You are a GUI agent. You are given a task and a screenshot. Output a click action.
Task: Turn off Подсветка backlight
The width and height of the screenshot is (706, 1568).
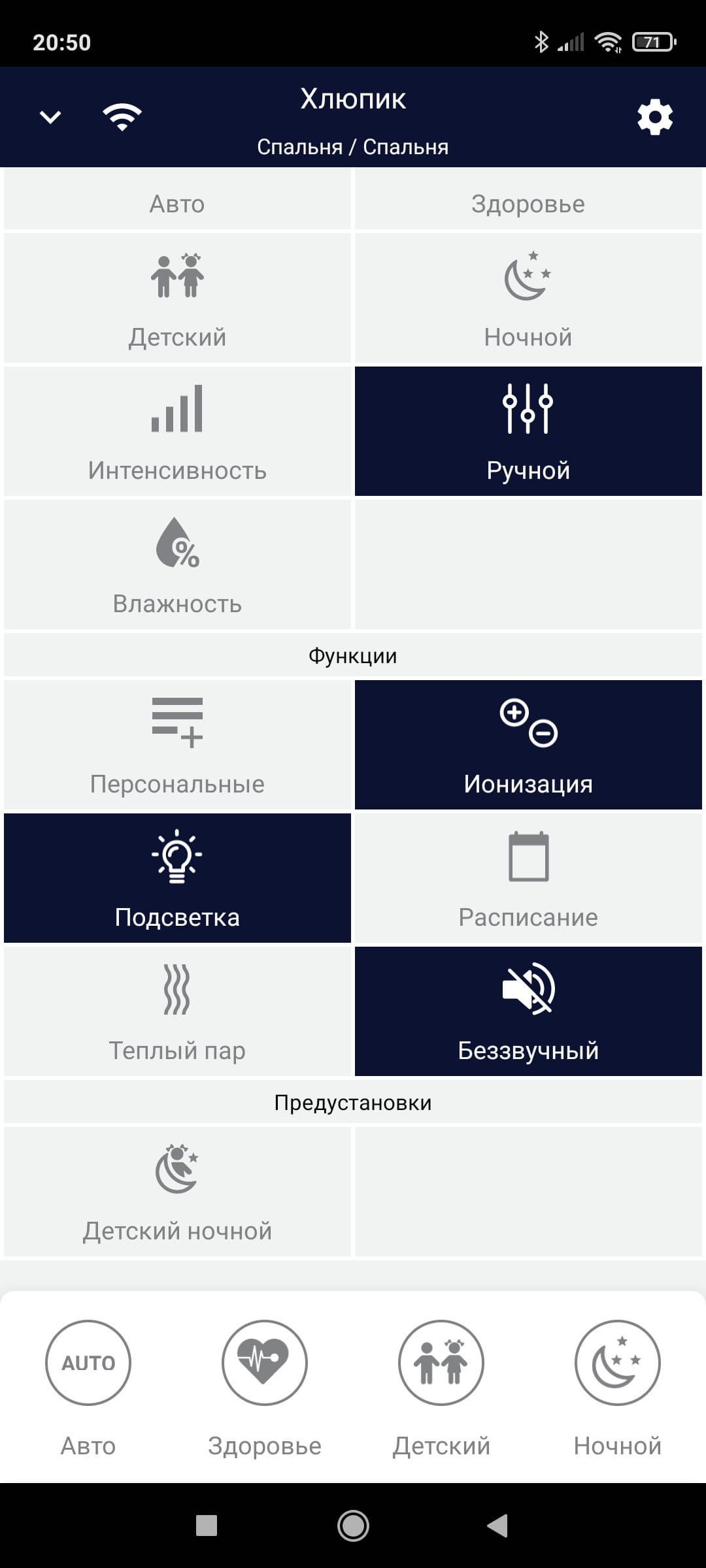177,878
